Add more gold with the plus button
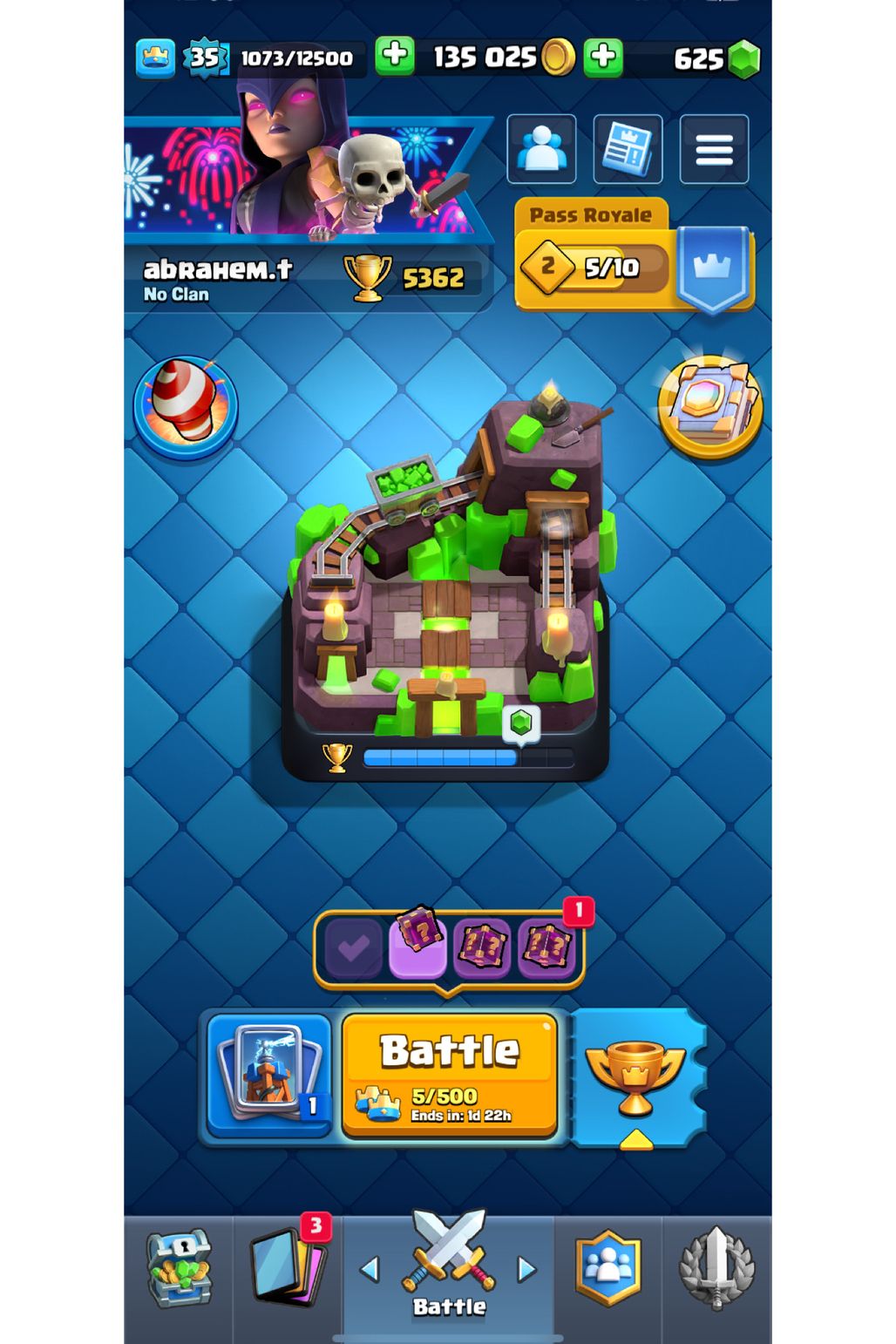This screenshot has height=1344, width=896. (395, 58)
